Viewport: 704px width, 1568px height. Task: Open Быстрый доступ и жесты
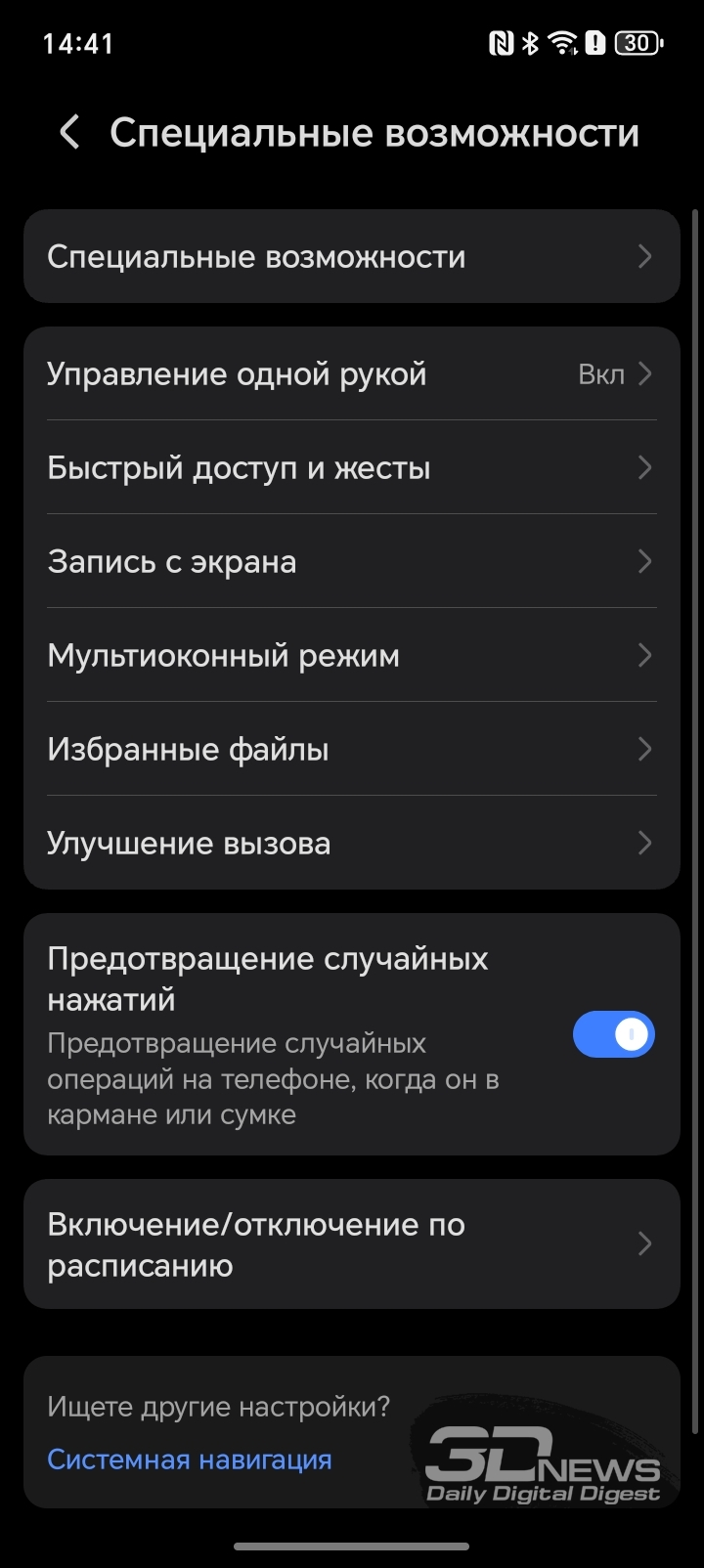[x=350, y=468]
